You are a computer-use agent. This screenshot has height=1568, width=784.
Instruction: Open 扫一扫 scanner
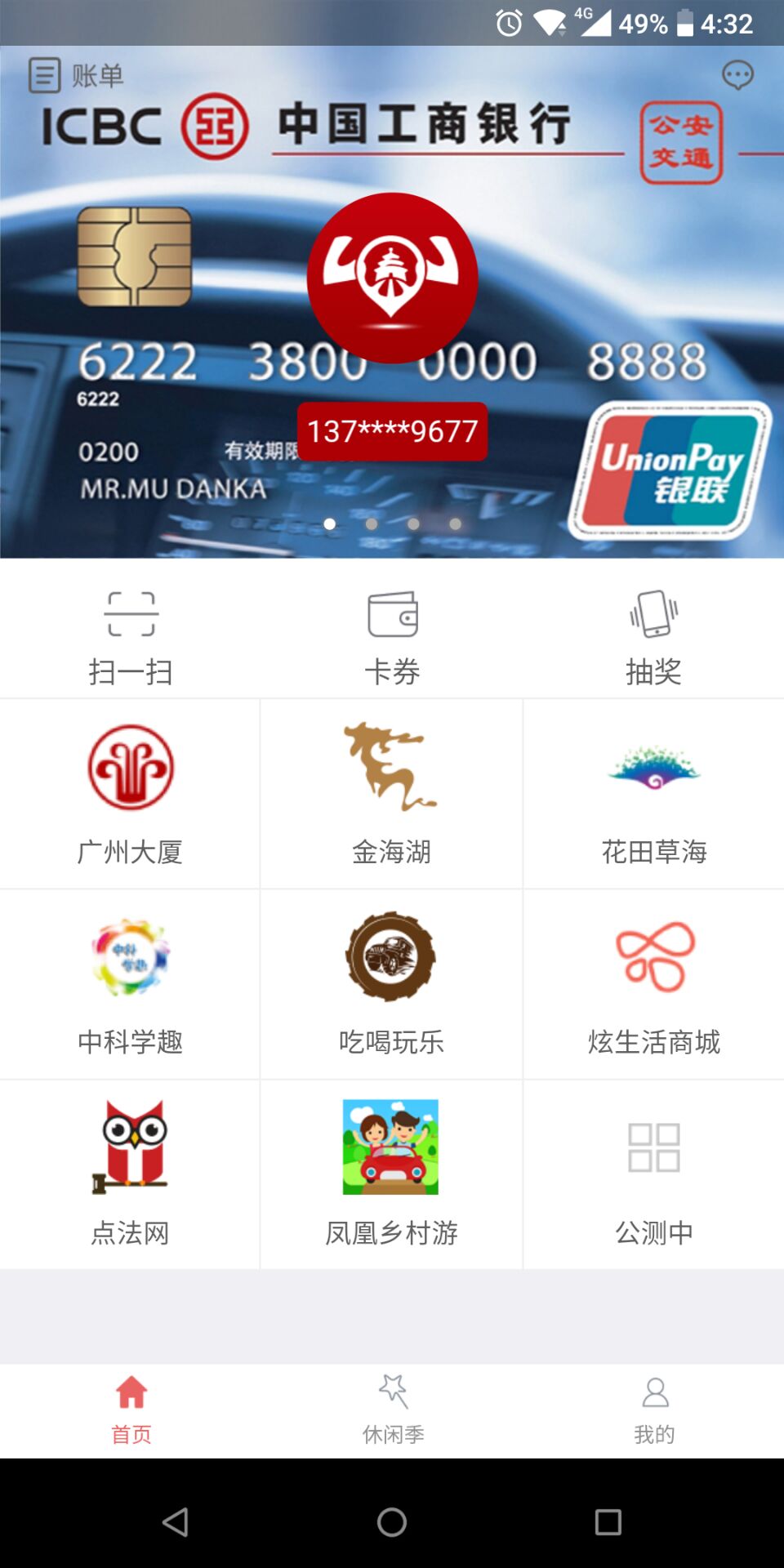click(131, 637)
